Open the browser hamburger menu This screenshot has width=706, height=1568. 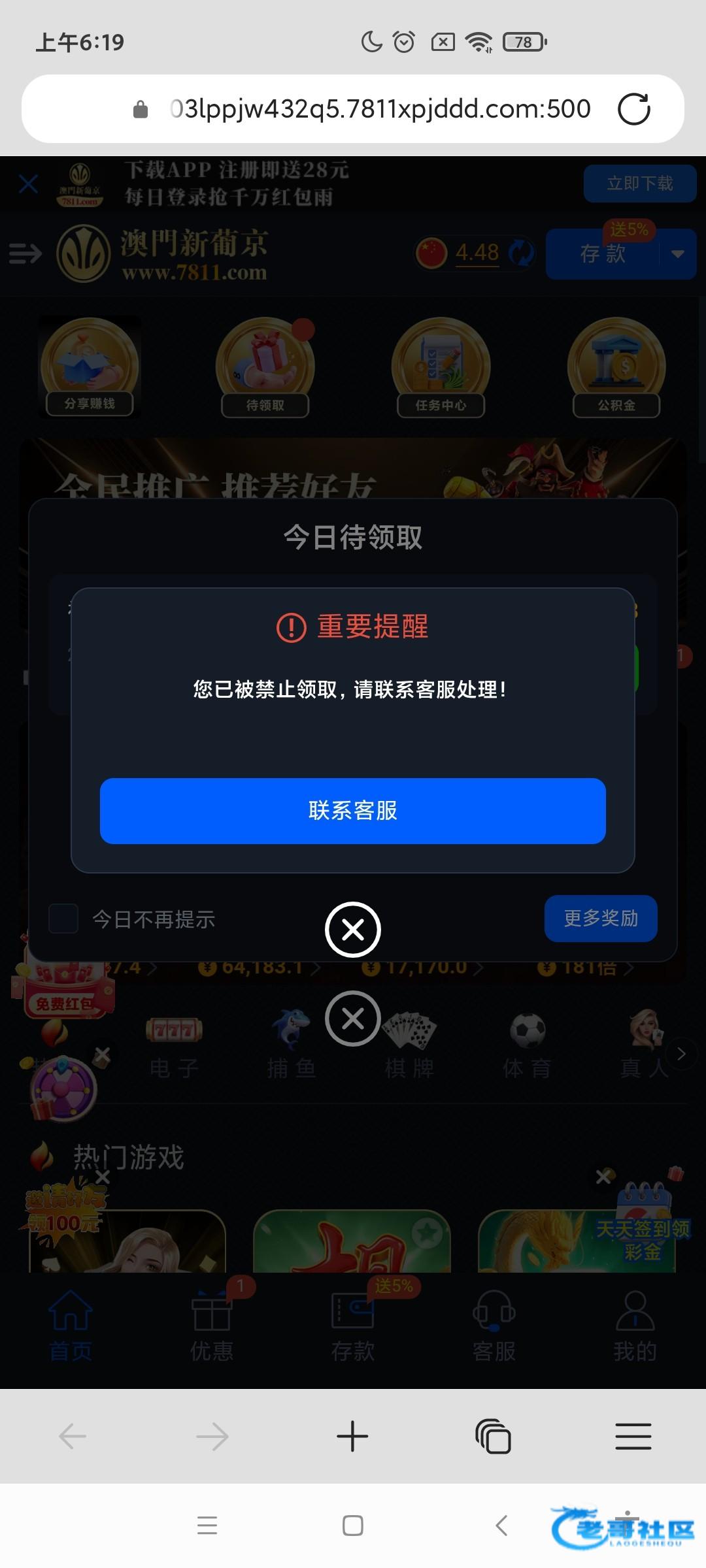point(633,1437)
